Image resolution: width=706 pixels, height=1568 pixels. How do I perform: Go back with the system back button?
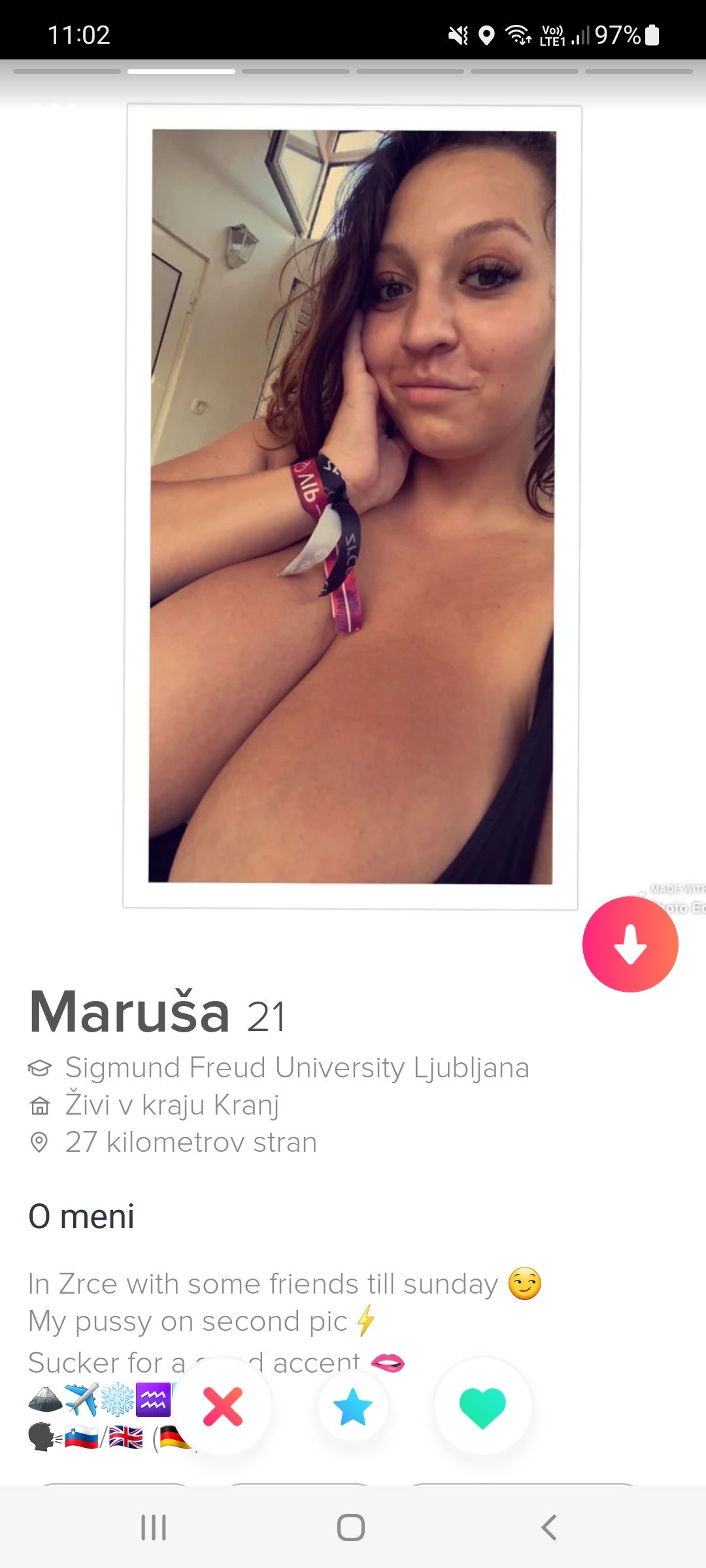point(549,1527)
